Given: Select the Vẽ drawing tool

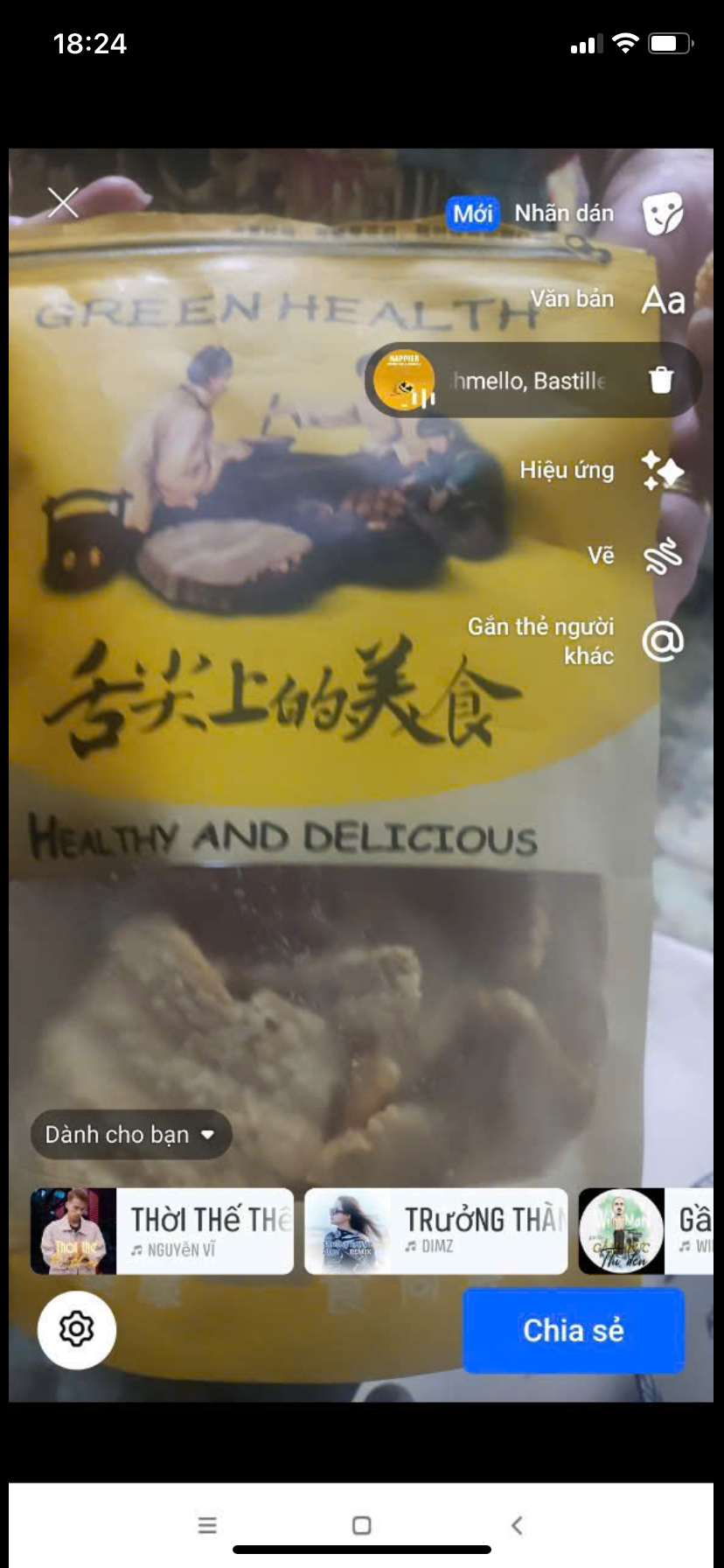Looking at the screenshot, I should click(x=663, y=556).
